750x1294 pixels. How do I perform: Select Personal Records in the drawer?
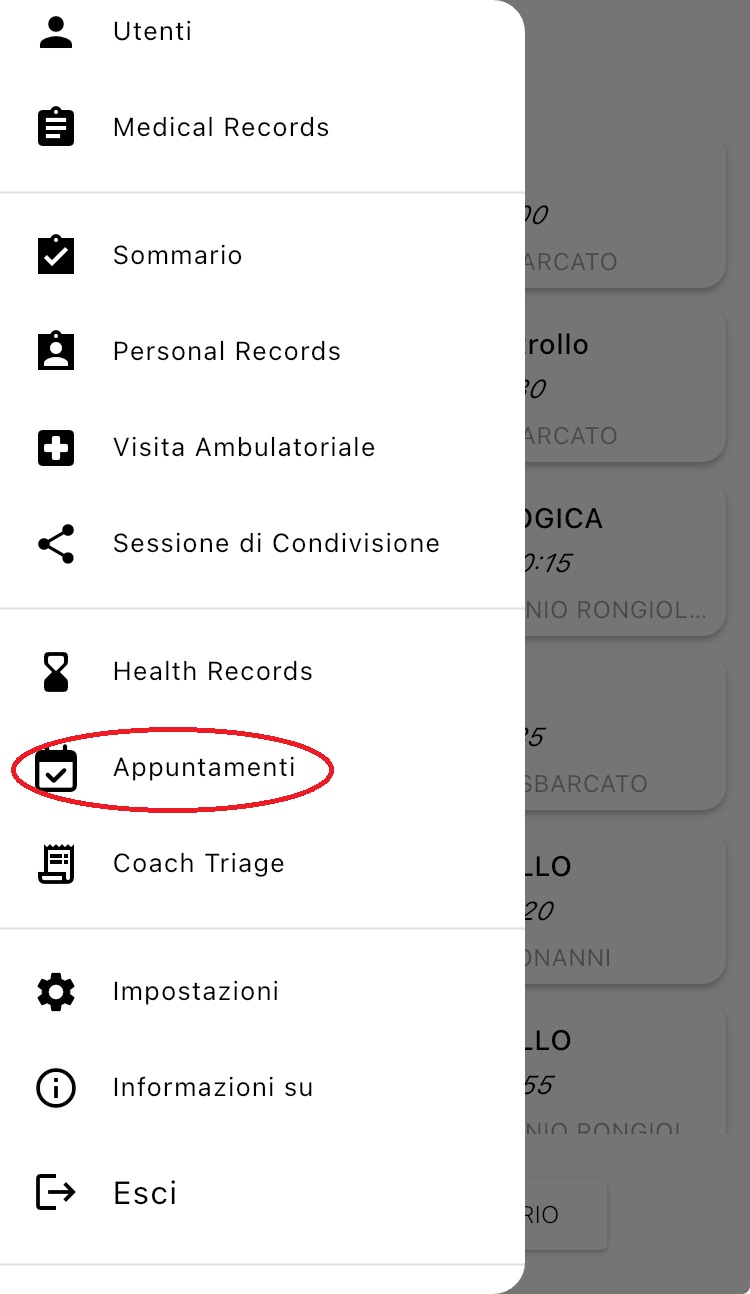[226, 351]
